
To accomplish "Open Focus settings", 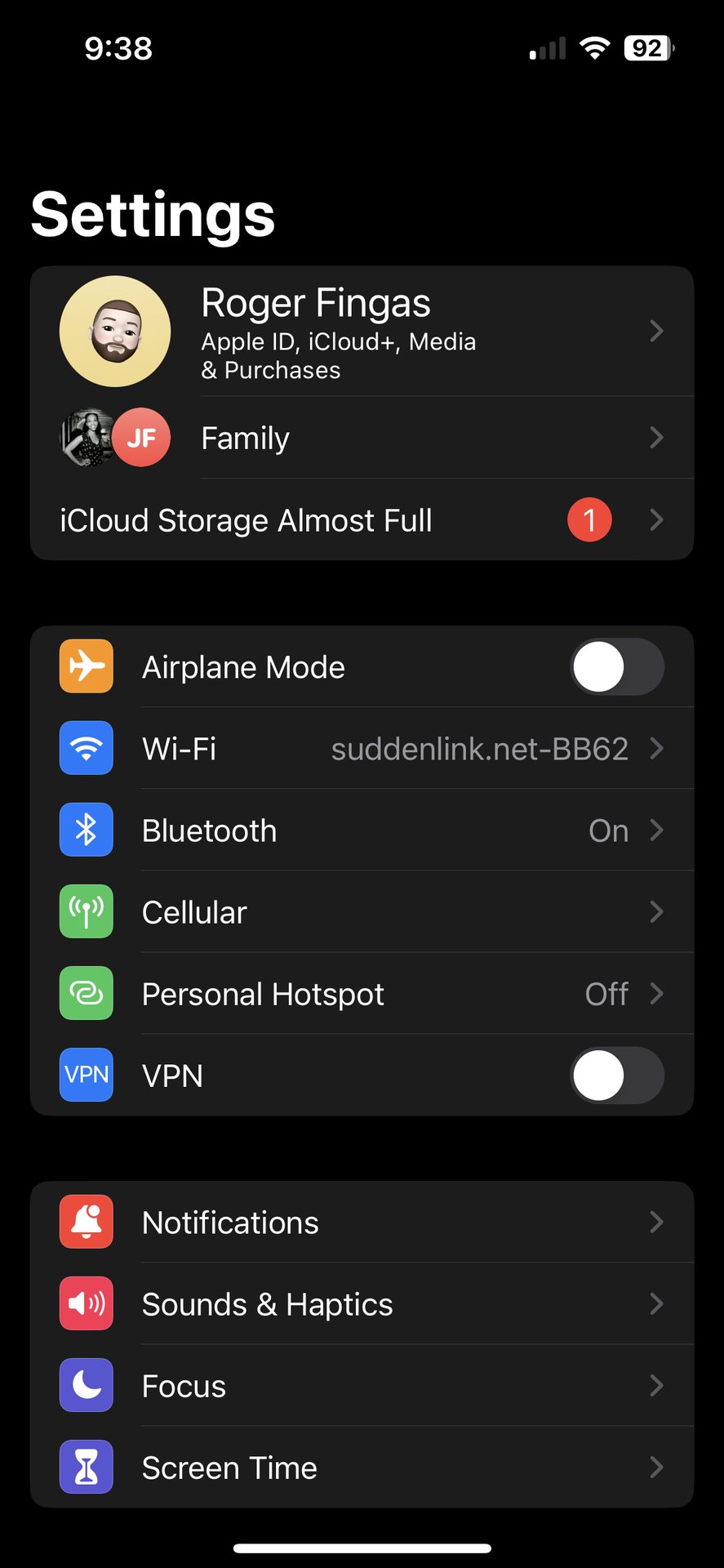I will (x=362, y=1386).
